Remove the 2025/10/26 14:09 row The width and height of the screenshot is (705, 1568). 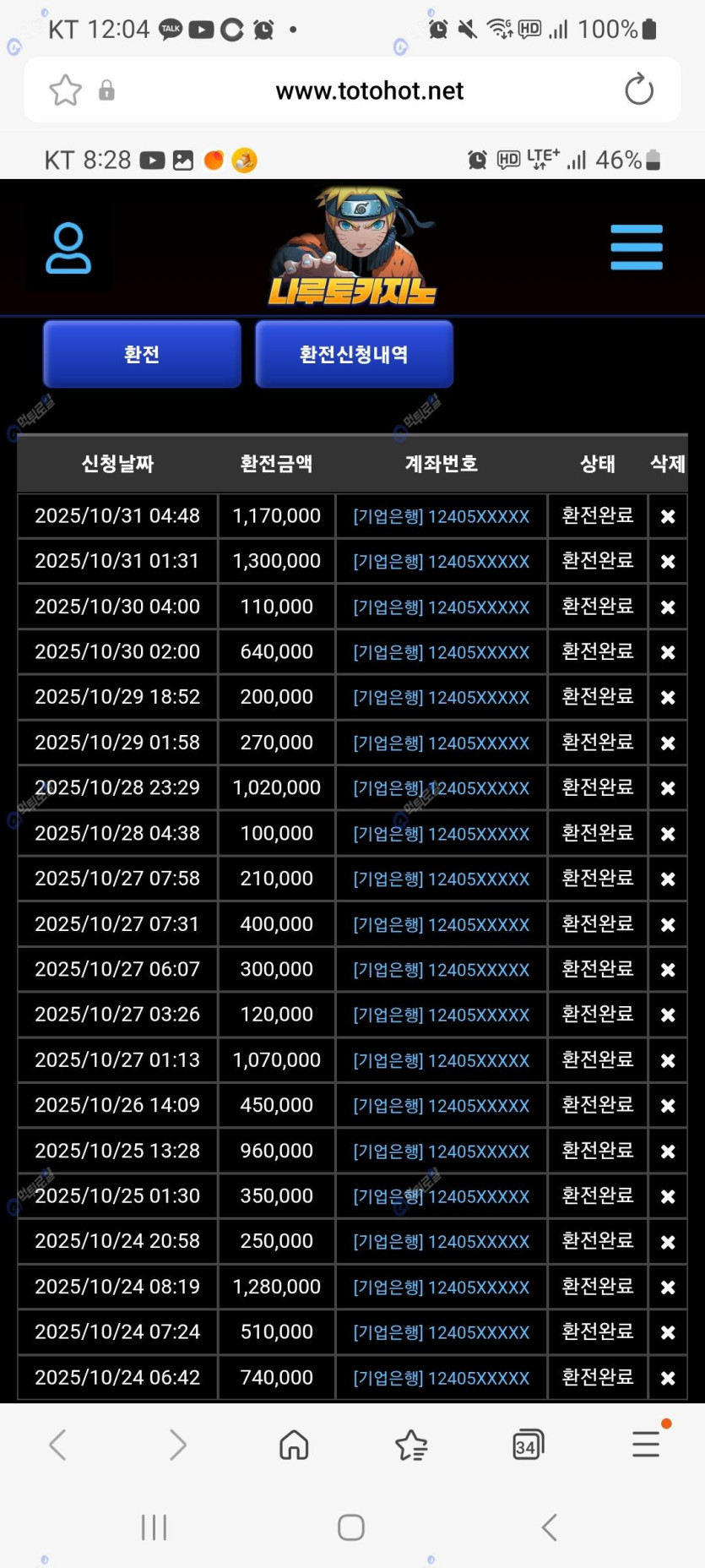tap(667, 1106)
